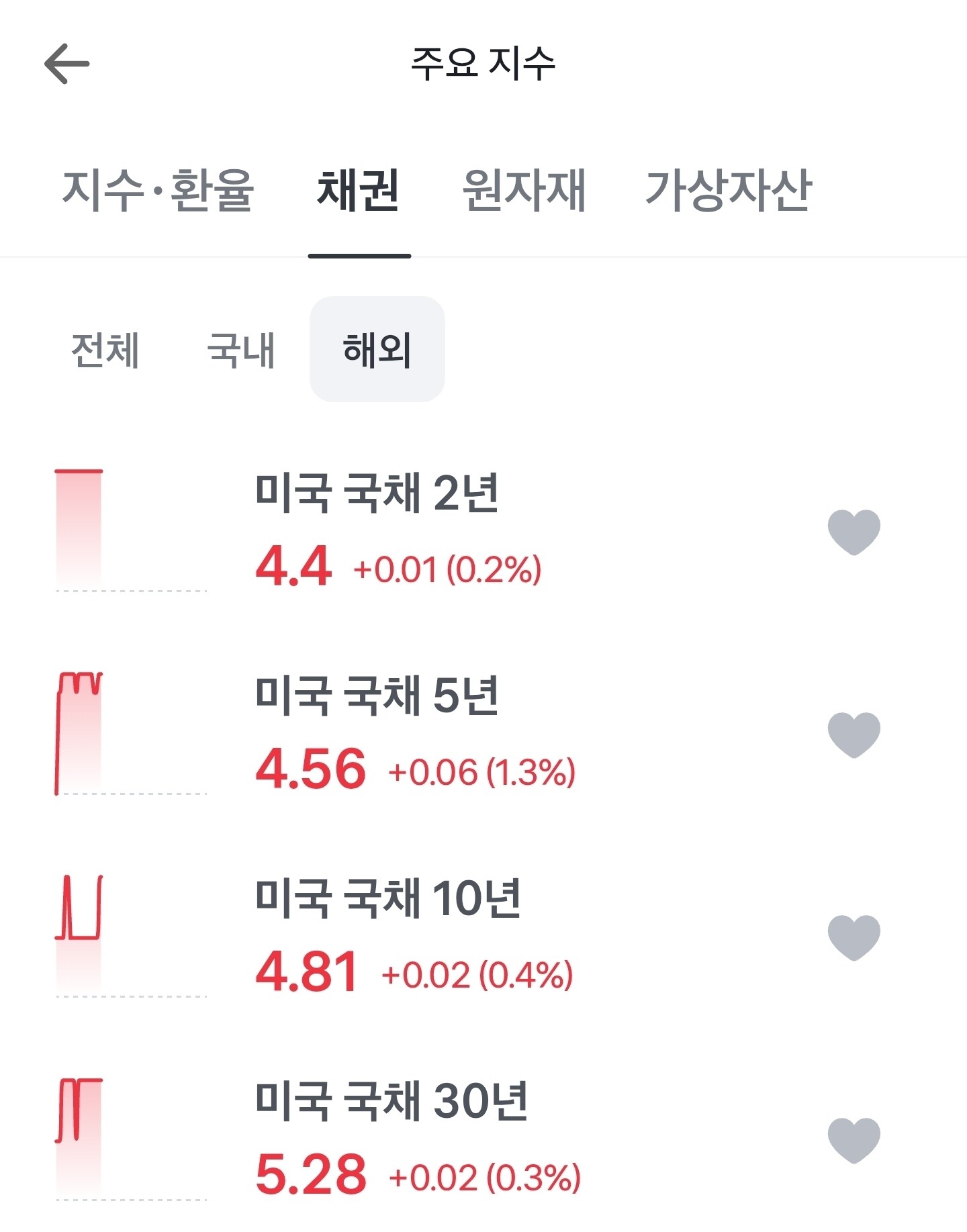Tap the 해외 filter chip
The height and width of the screenshot is (1232, 967).
(377, 350)
